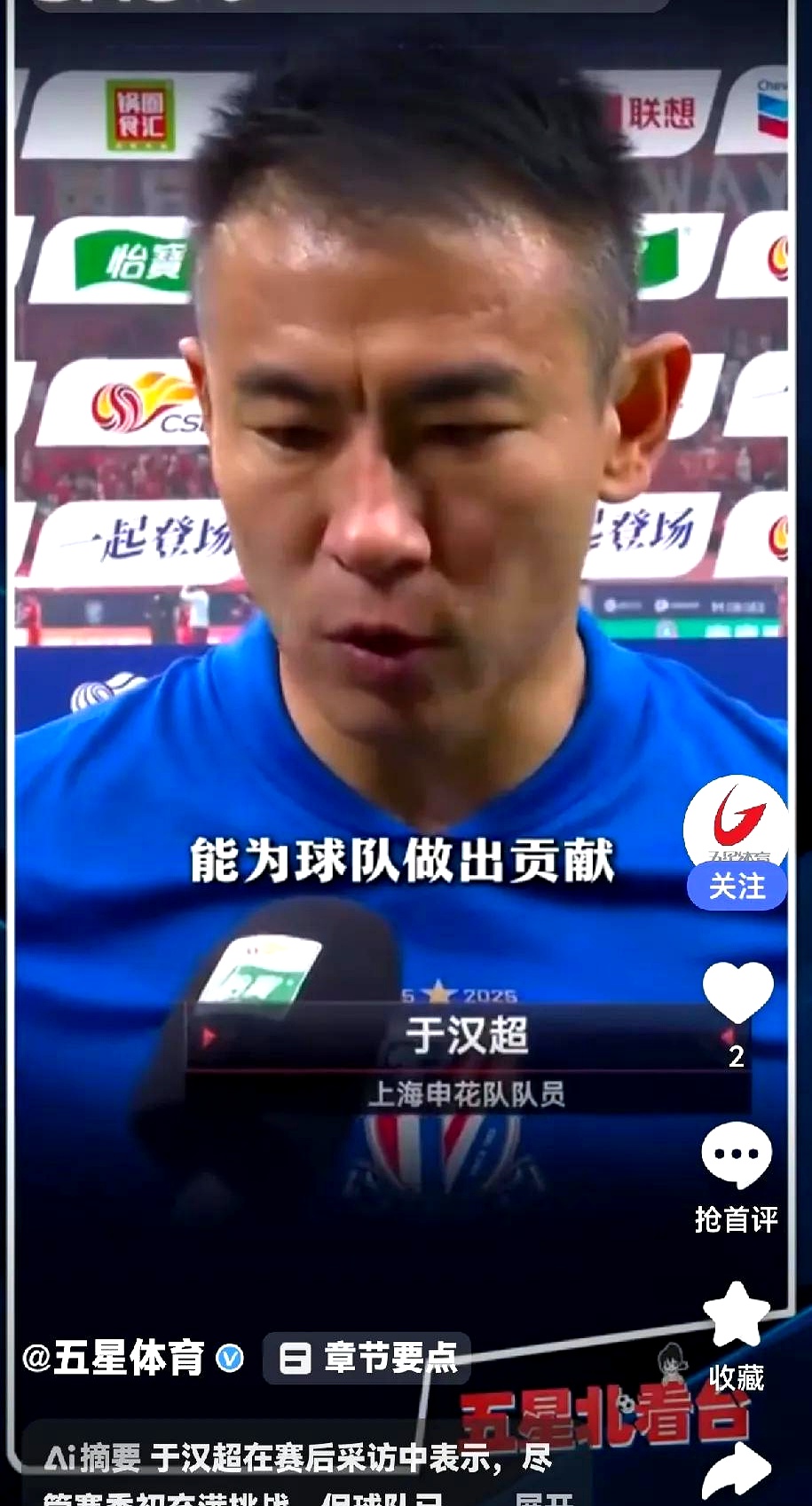Open comments with the speech bubble icon
This screenshot has height=1506, width=812.
pyautogui.click(x=736, y=1154)
